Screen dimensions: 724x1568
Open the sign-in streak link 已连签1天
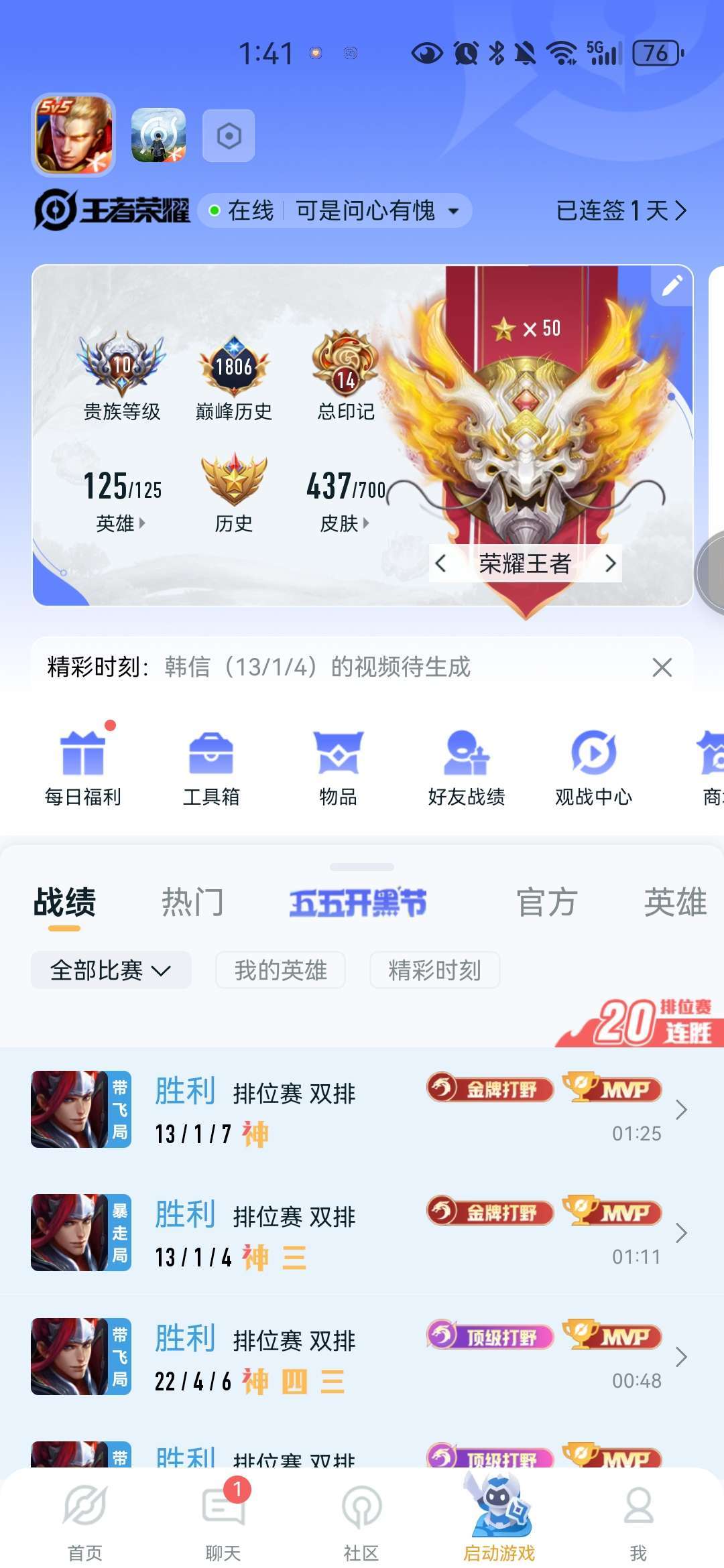[x=621, y=210]
